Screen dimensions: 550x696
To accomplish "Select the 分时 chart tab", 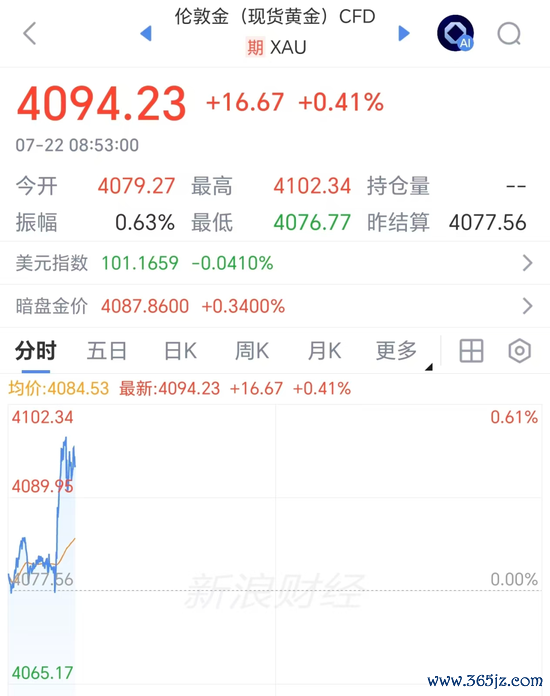I will coord(36,351).
